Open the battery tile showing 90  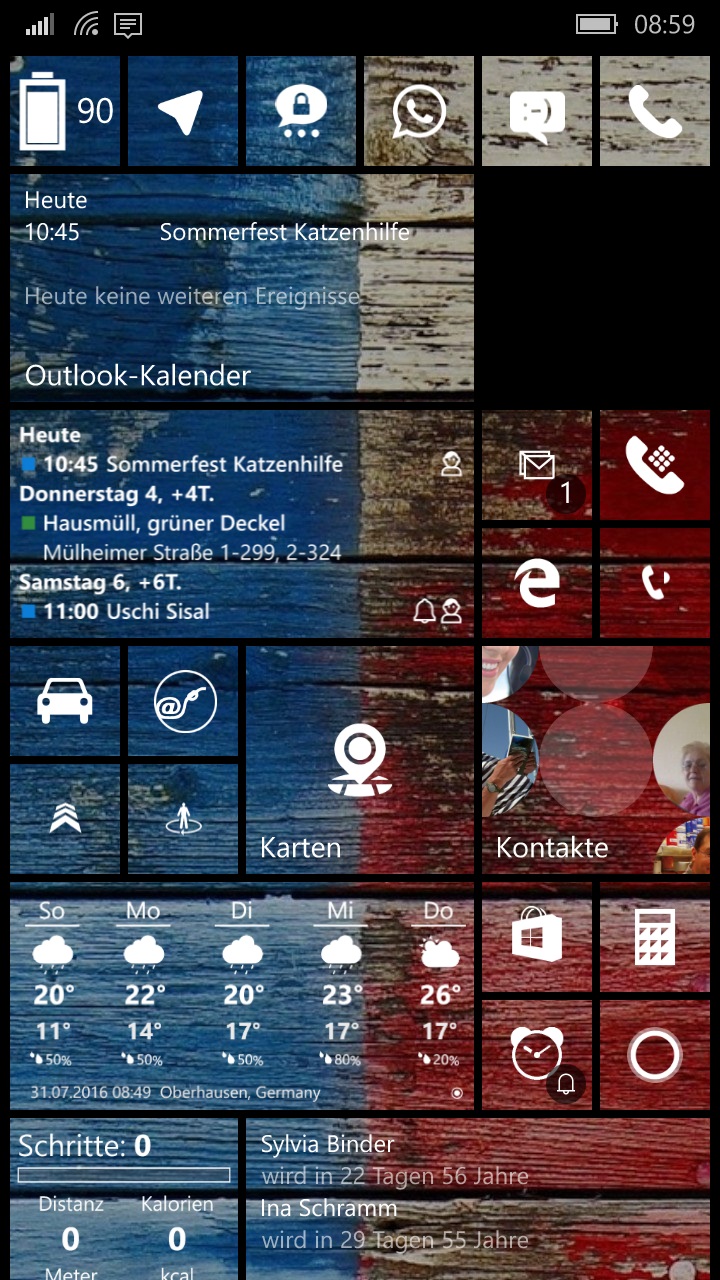pyautogui.click(x=65, y=111)
